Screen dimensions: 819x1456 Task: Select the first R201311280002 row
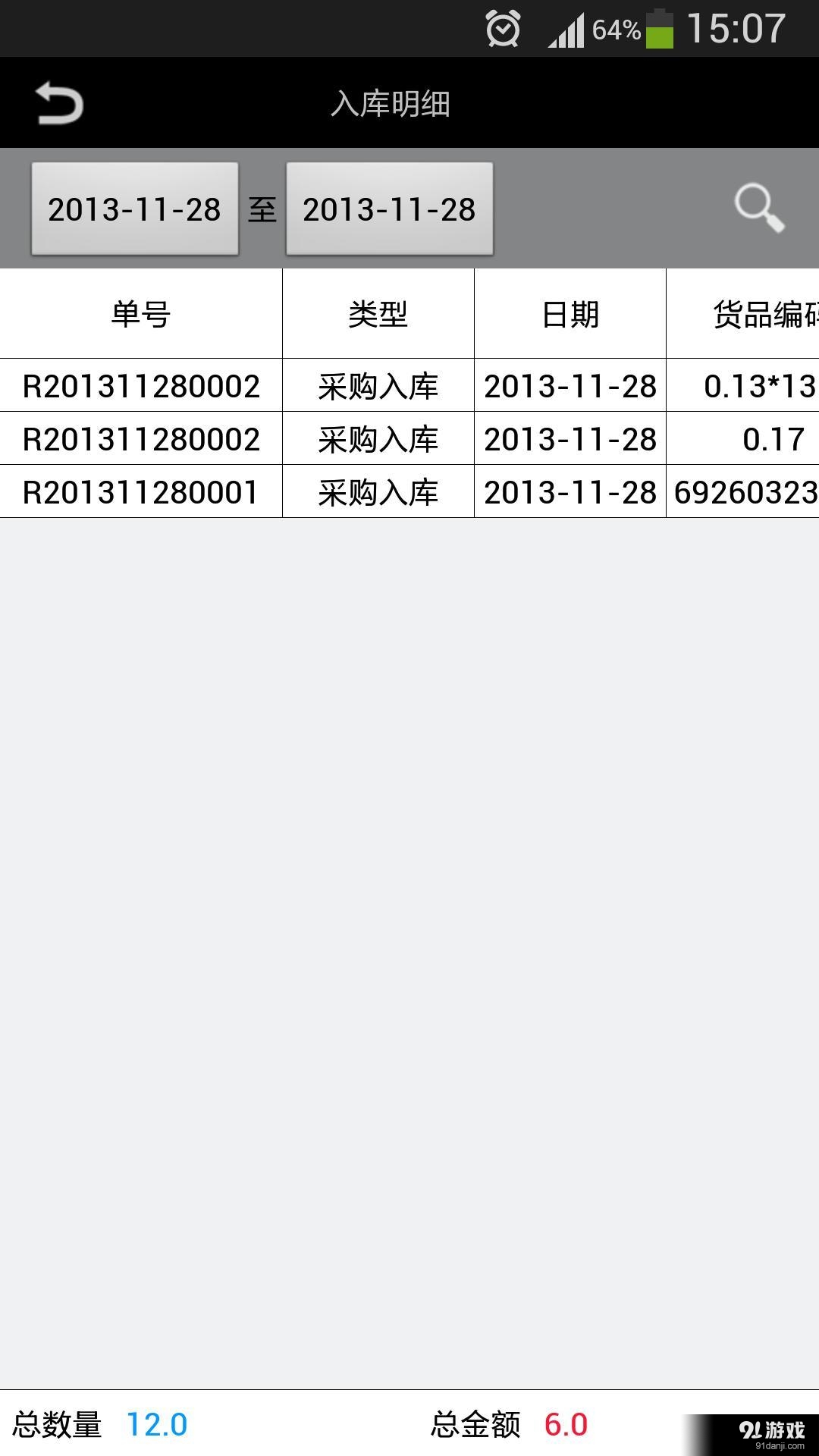pyautogui.click(x=140, y=387)
